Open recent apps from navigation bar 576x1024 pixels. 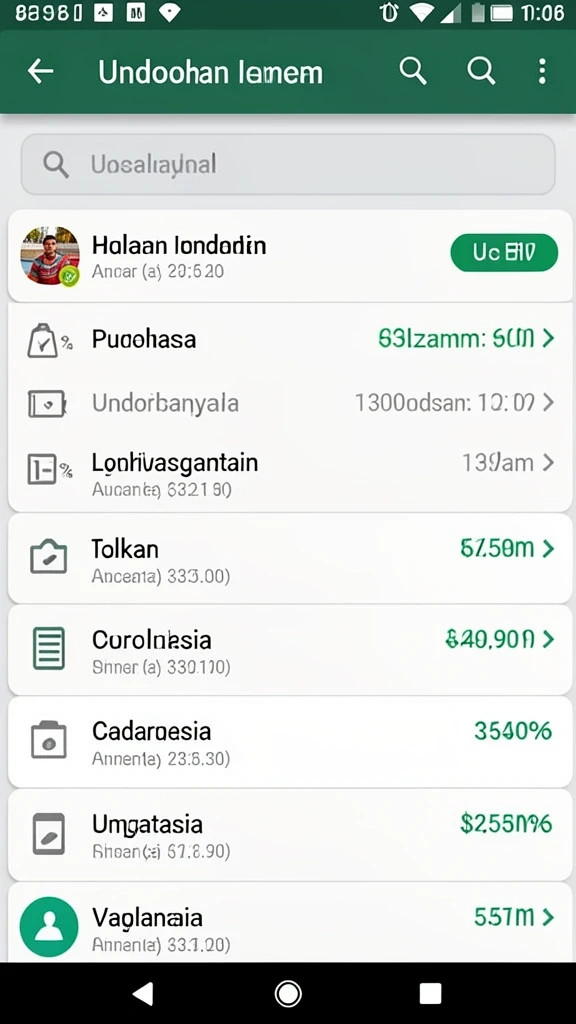(x=430, y=993)
